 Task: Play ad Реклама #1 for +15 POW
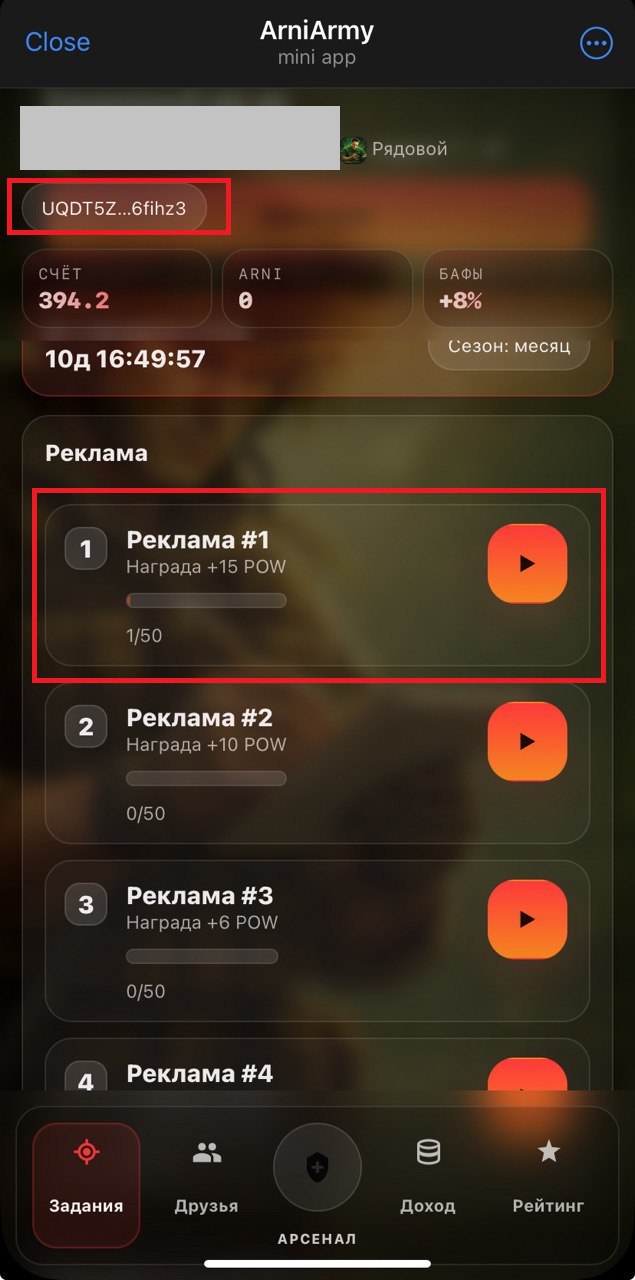tap(527, 564)
